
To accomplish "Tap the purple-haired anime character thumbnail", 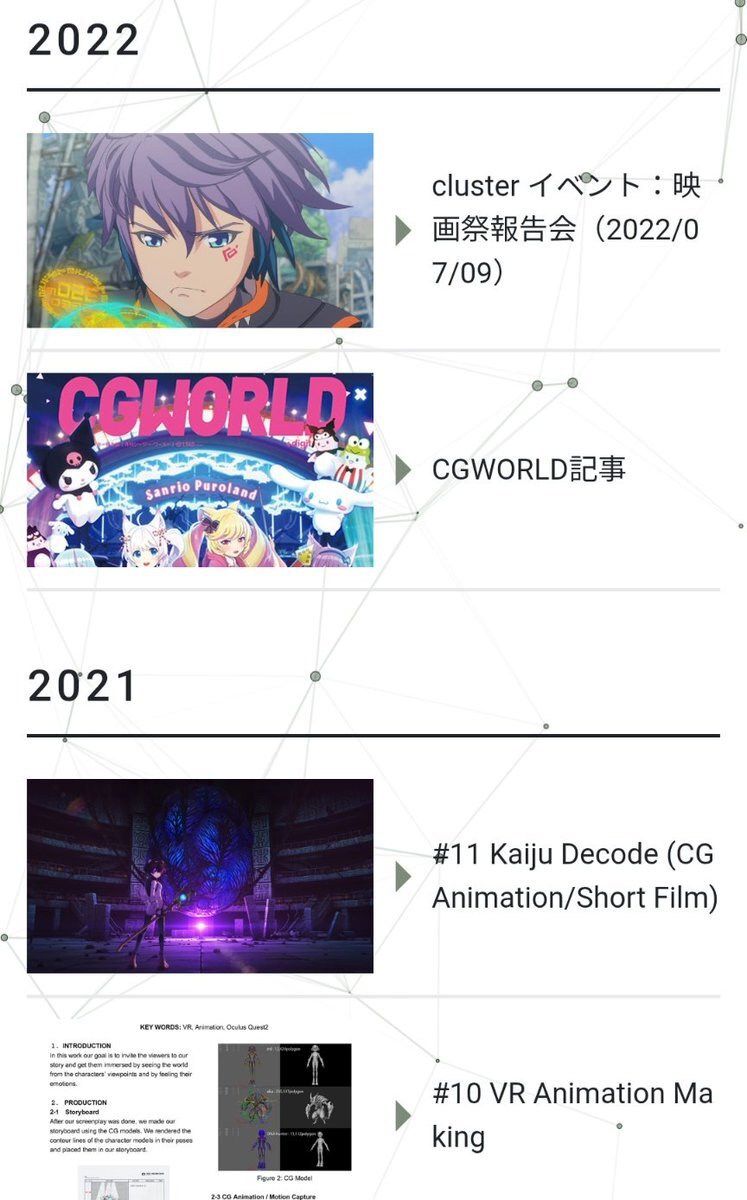I will [200, 230].
